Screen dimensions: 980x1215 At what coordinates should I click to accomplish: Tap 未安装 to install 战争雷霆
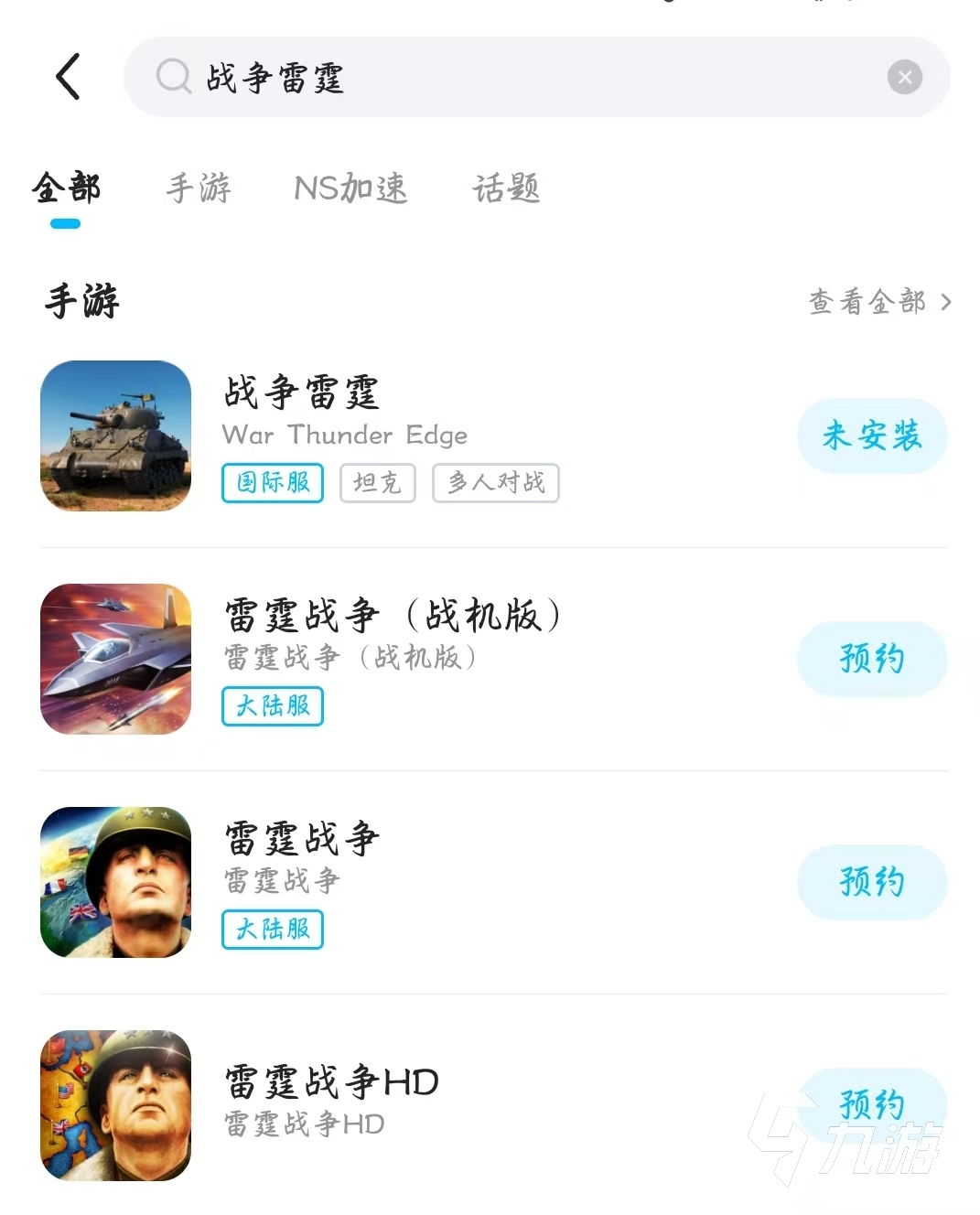[871, 436]
